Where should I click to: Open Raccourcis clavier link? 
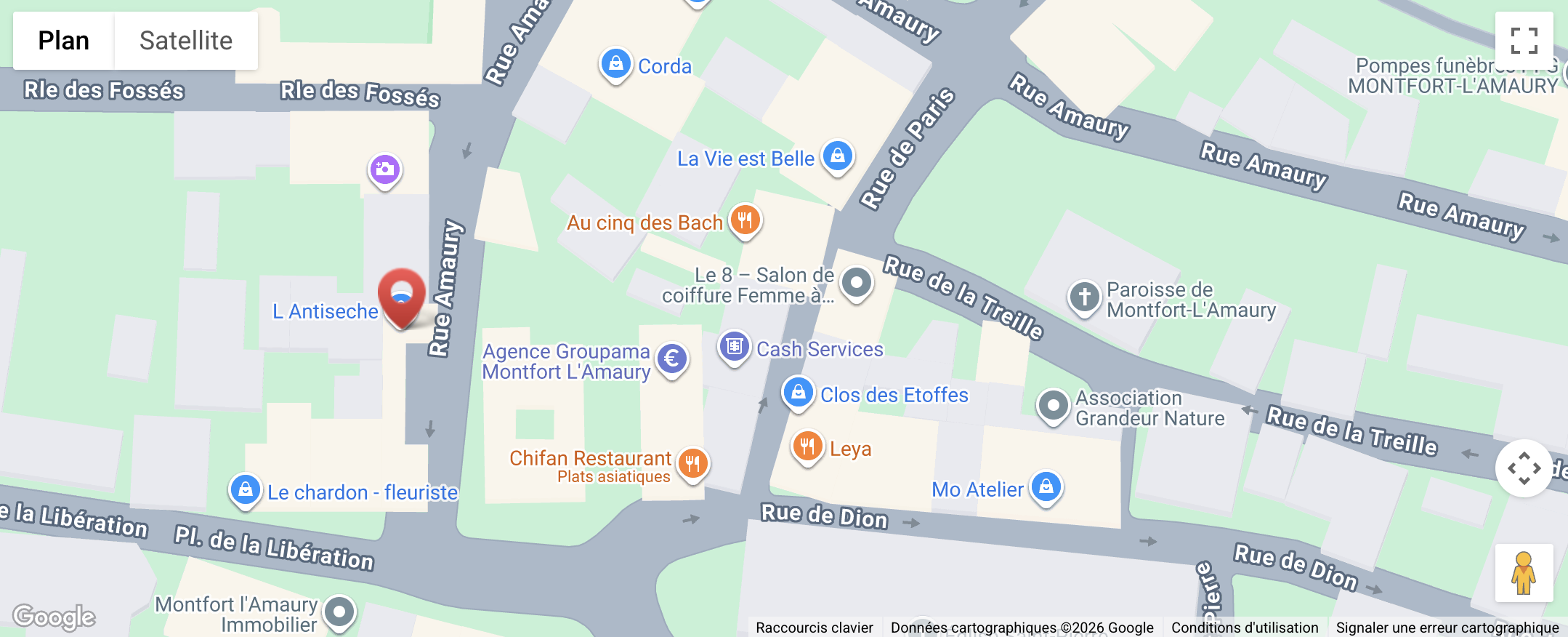814,628
